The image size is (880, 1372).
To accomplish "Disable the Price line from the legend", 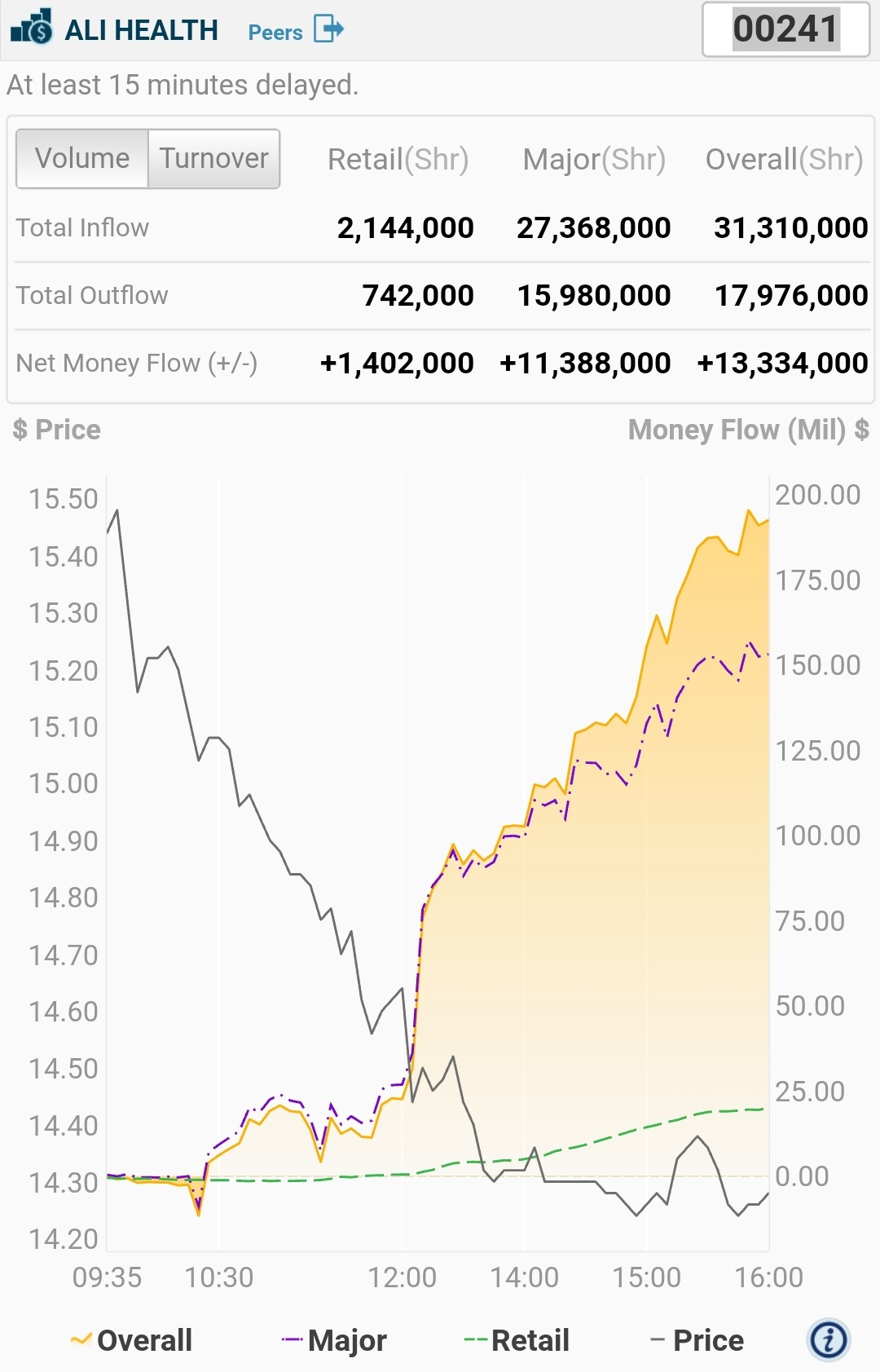I will click(x=697, y=1340).
